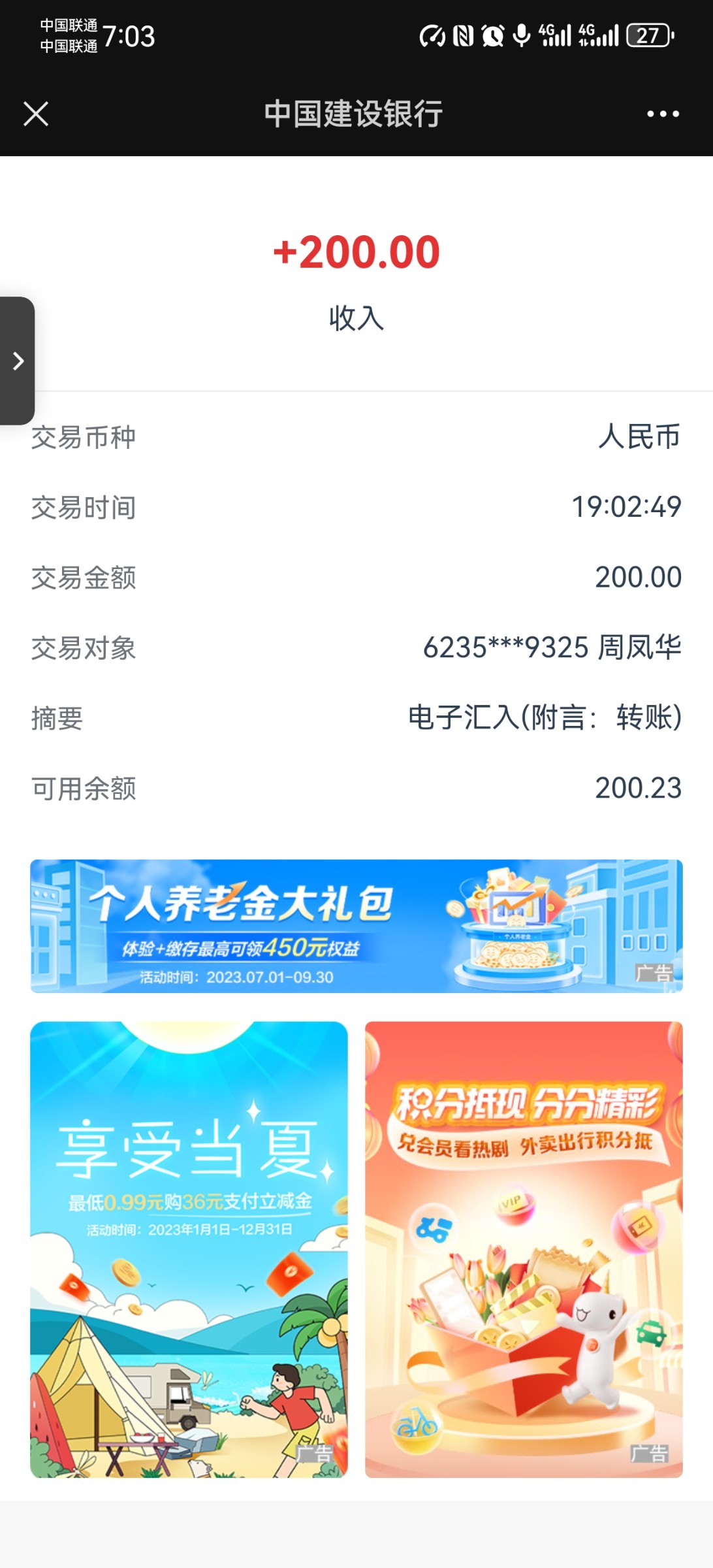
Task: Open the 个人养老金大礼包 banner
Action: [x=356, y=926]
